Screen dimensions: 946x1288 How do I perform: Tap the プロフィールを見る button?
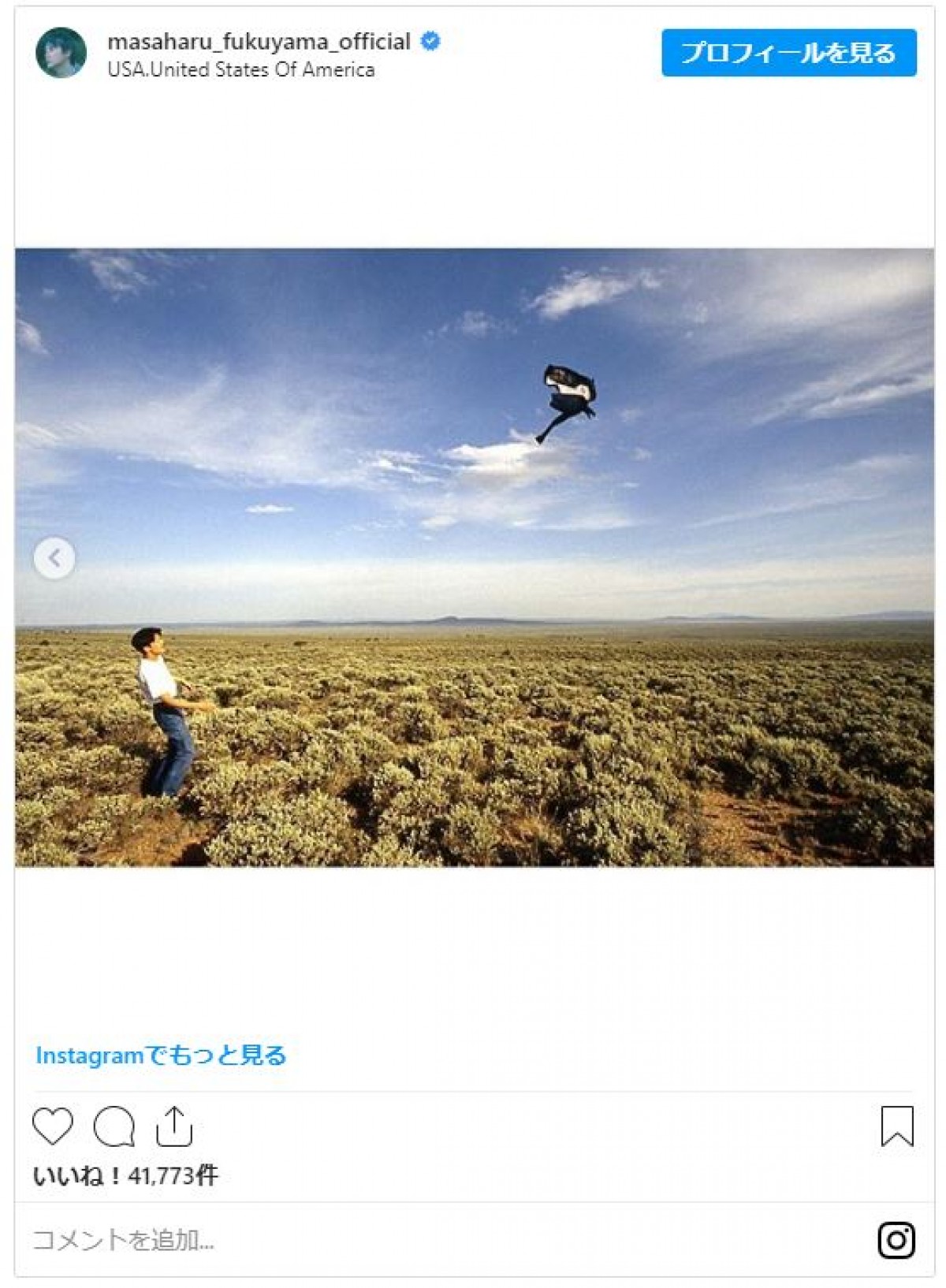tap(788, 53)
